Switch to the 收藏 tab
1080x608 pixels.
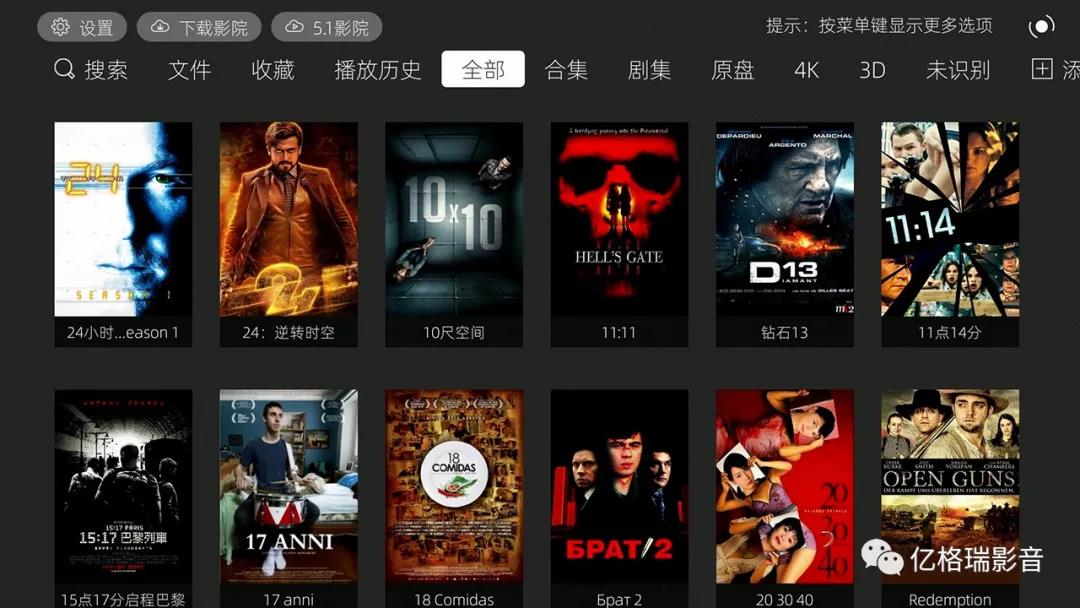(273, 70)
